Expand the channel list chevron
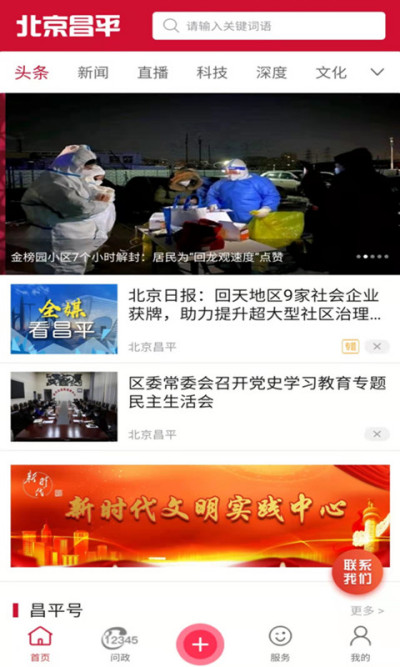 377,72
